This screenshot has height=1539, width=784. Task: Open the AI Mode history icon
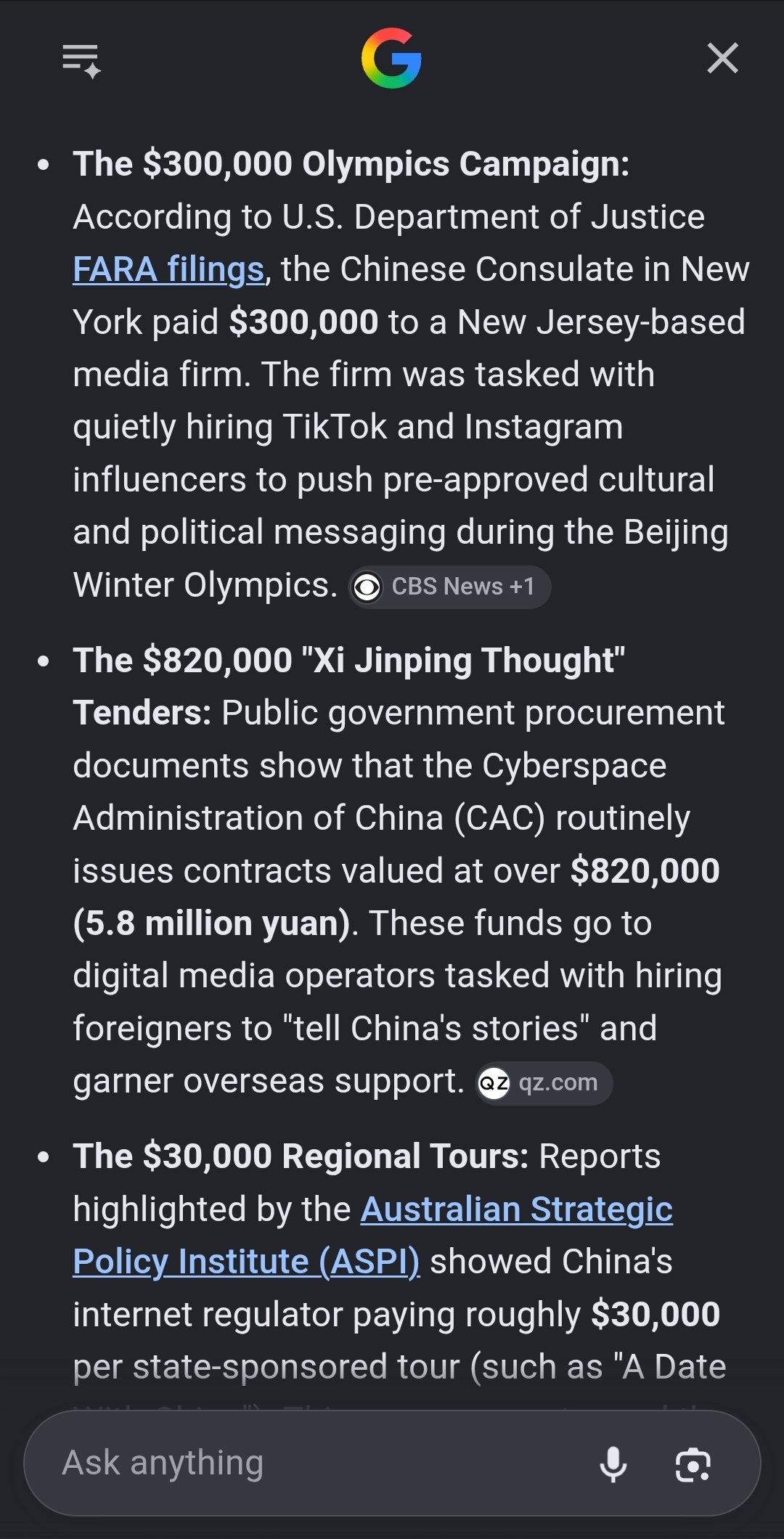point(81,60)
